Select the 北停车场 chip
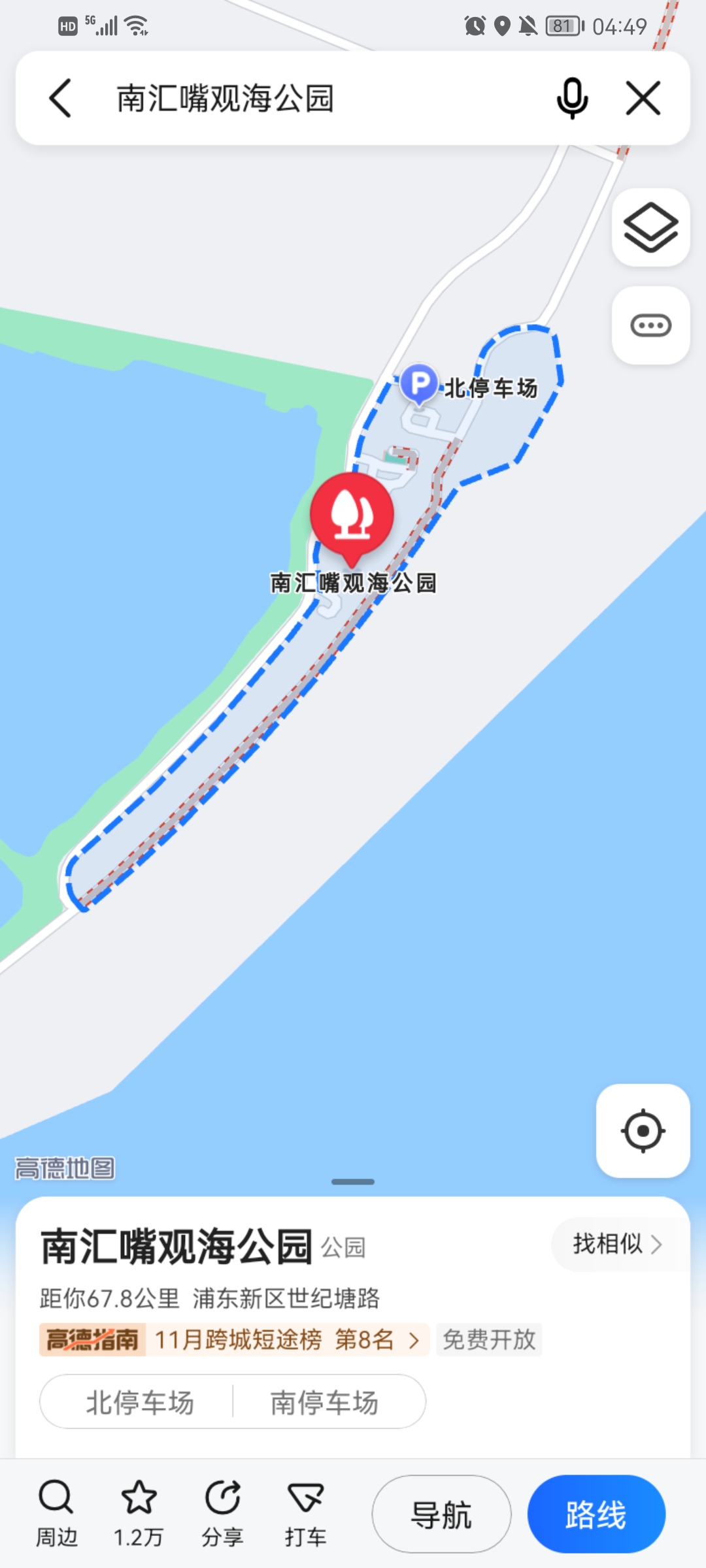706x1568 pixels. (x=139, y=1402)
